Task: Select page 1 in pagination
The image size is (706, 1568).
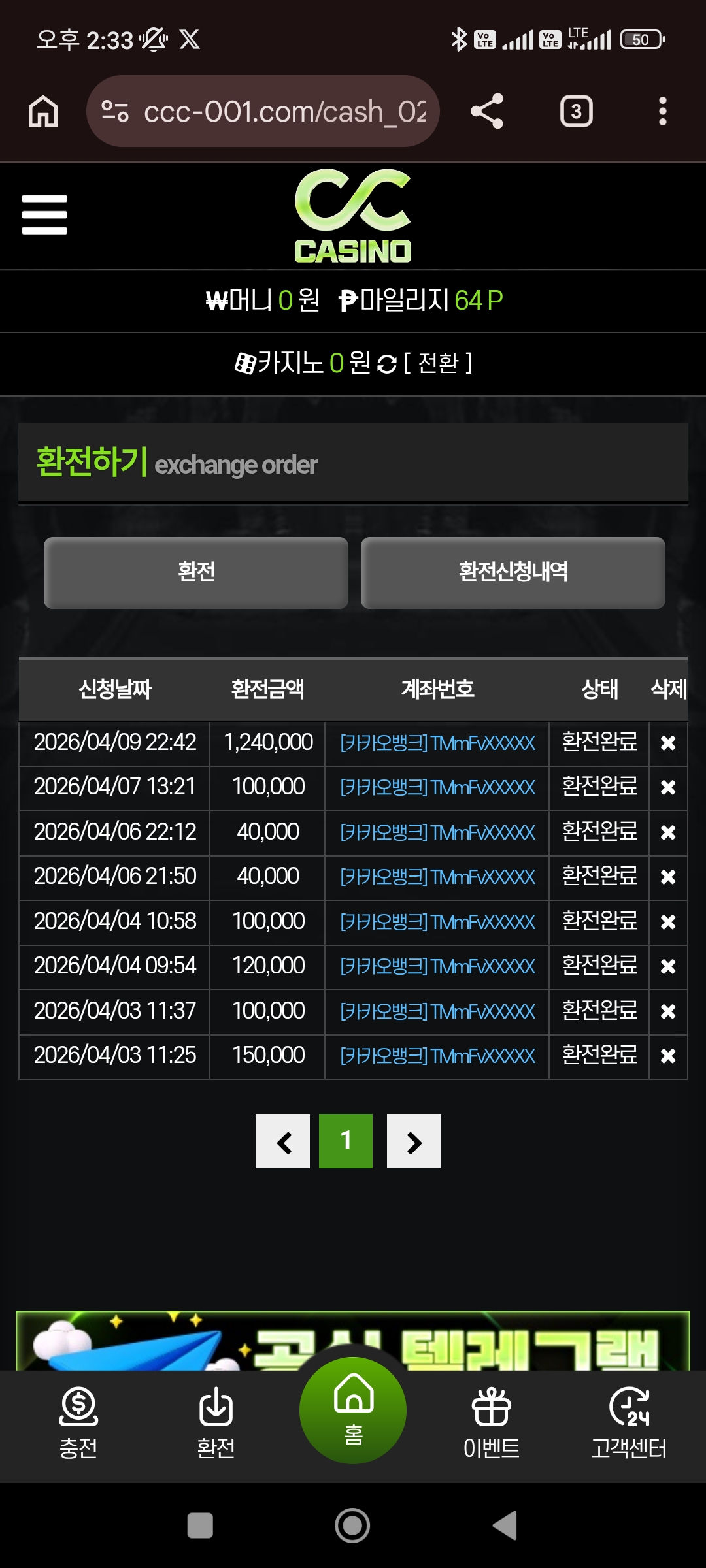Action: point(346,1141)
